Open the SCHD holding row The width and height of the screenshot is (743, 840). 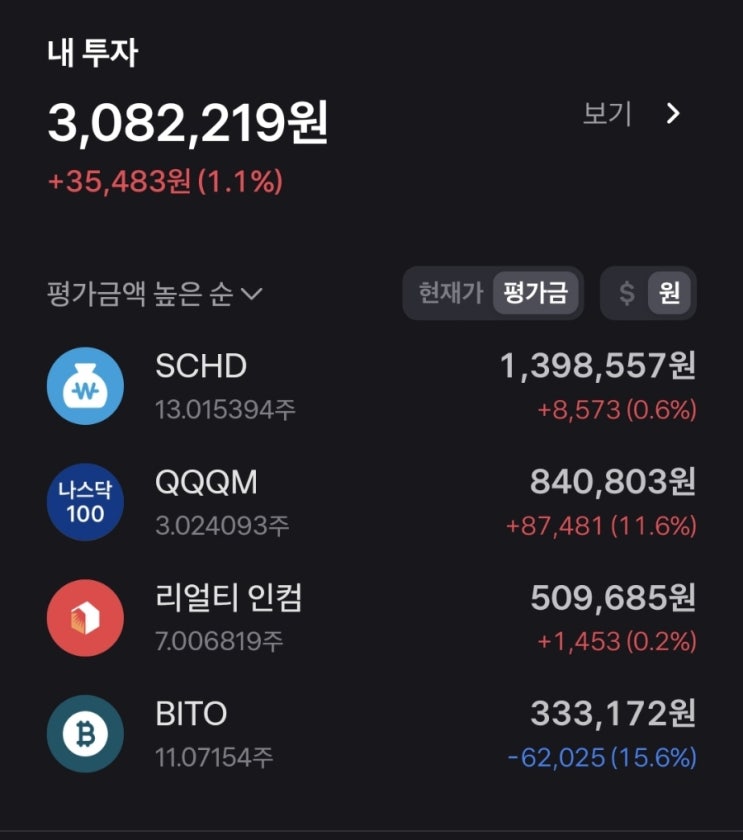(371, 386)
